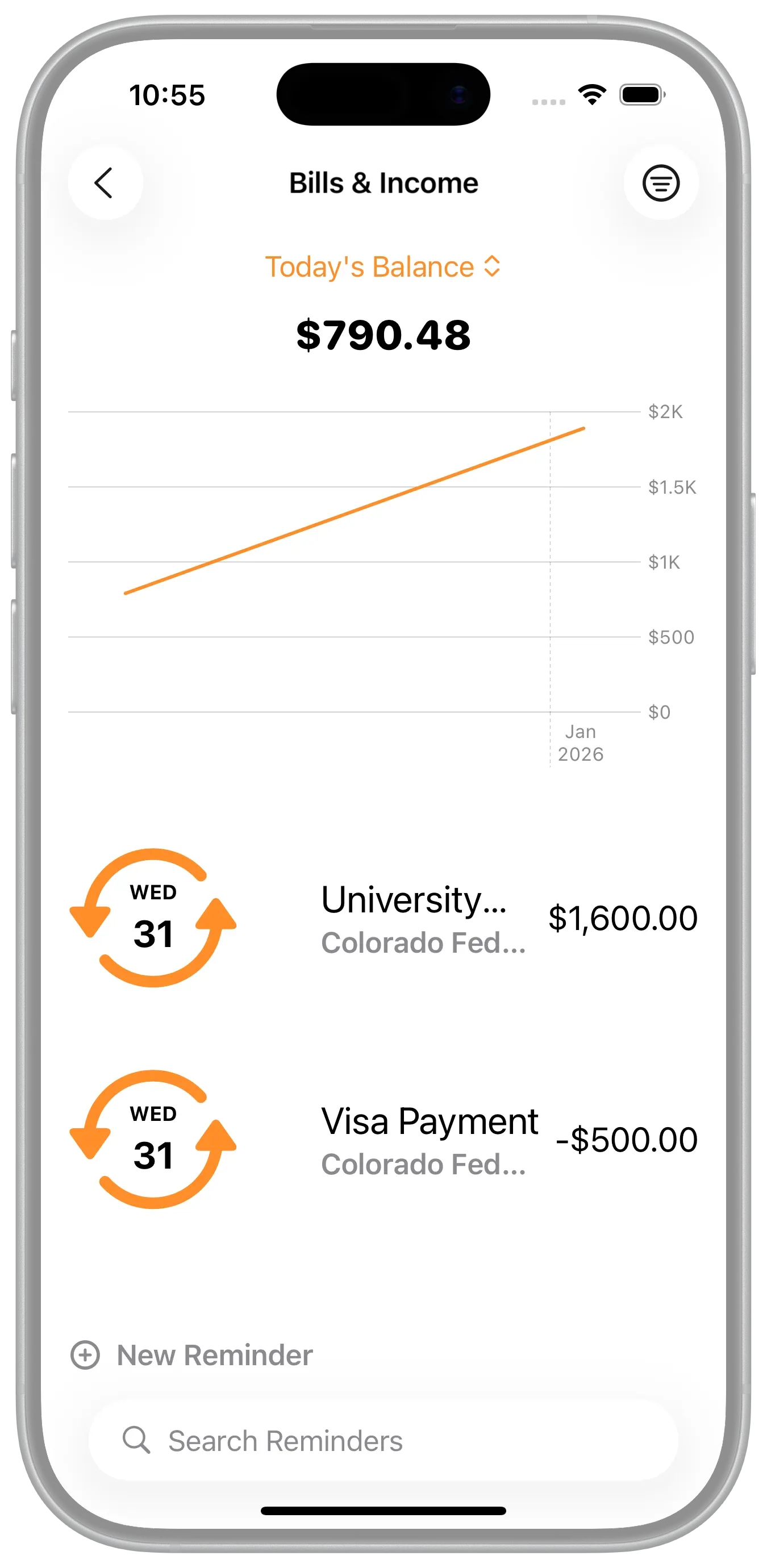Open the Visa Payment reminder
The width and height of the screenshot is (767, 1568).
429,1140
